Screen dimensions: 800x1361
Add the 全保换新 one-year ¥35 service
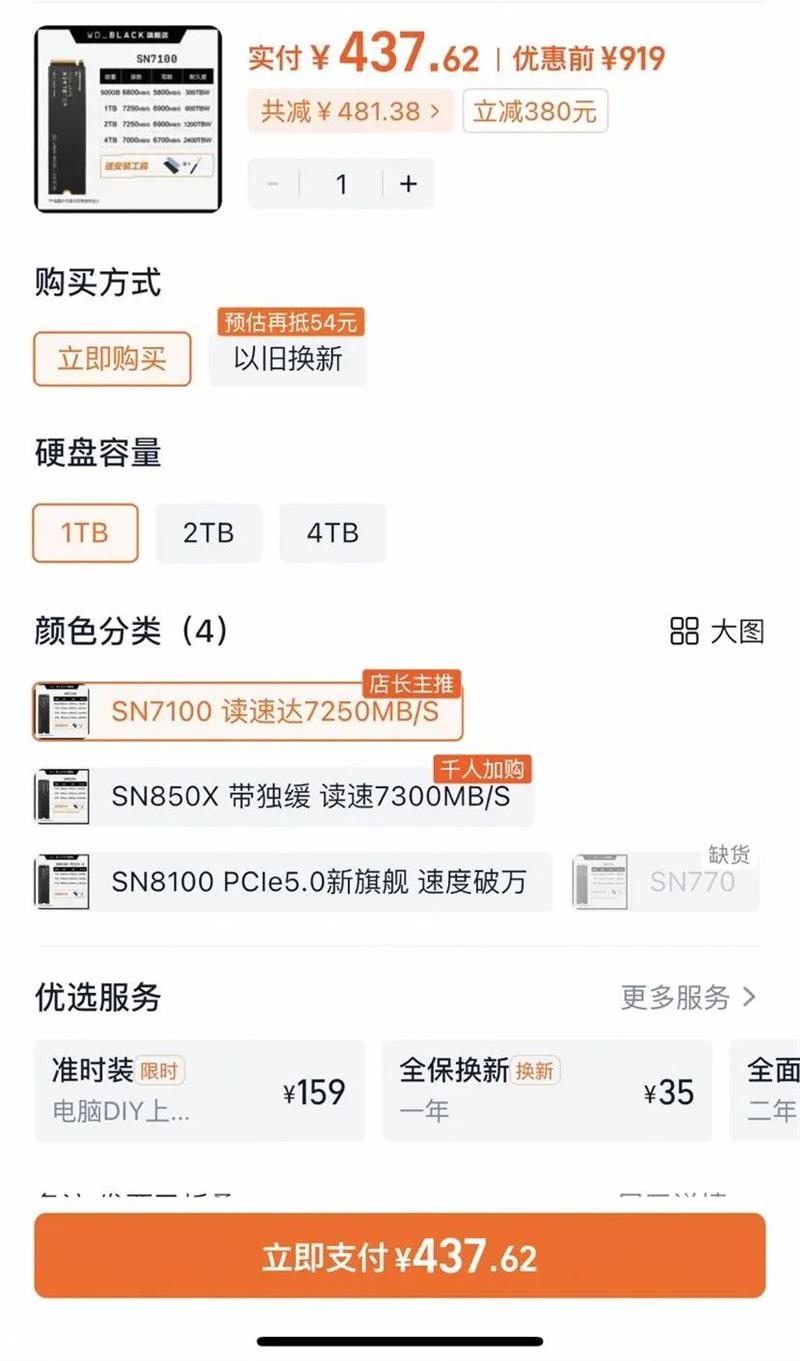tap(547, 1091)
